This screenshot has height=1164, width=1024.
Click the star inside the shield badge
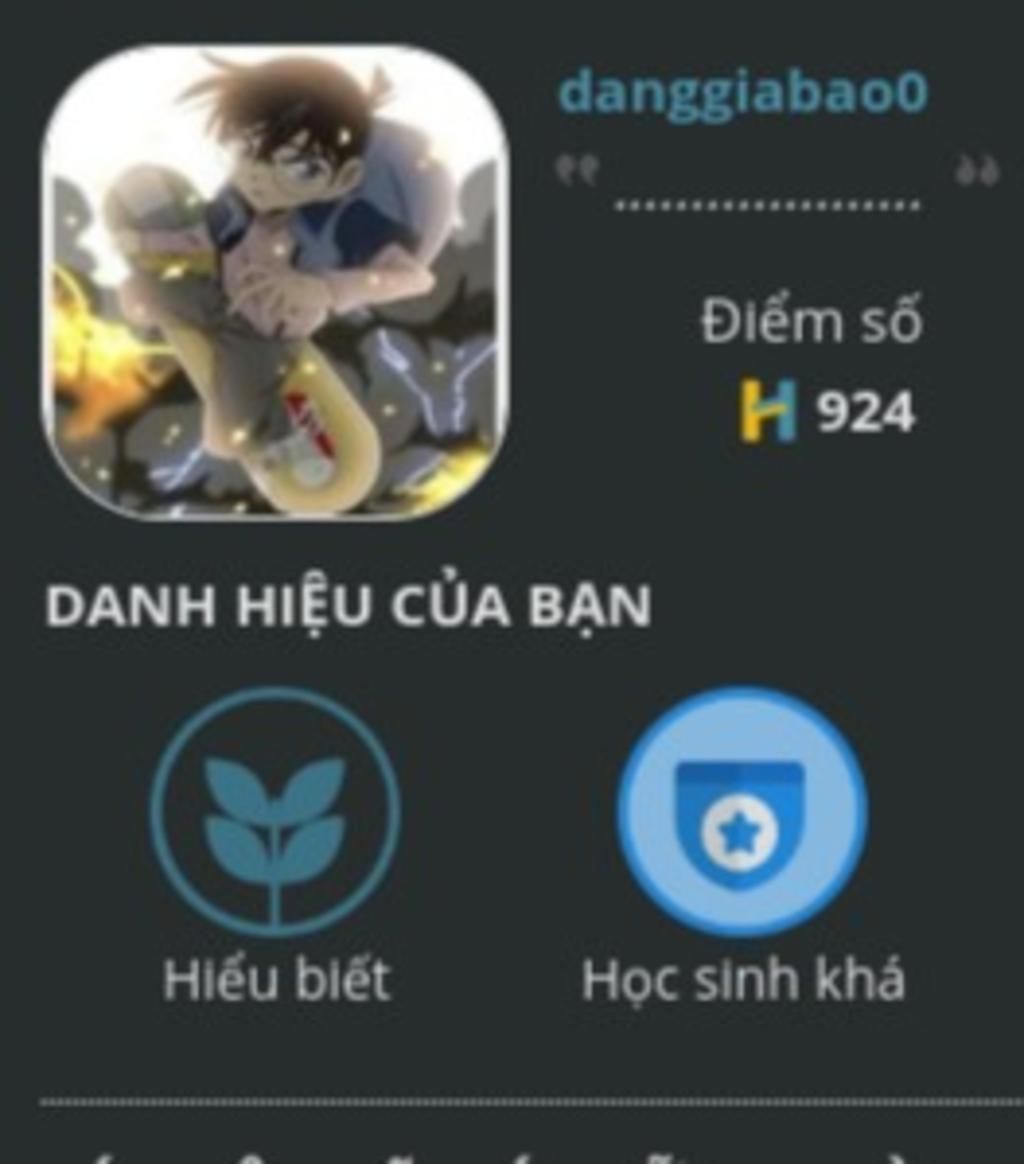click(x=740, y=830)
